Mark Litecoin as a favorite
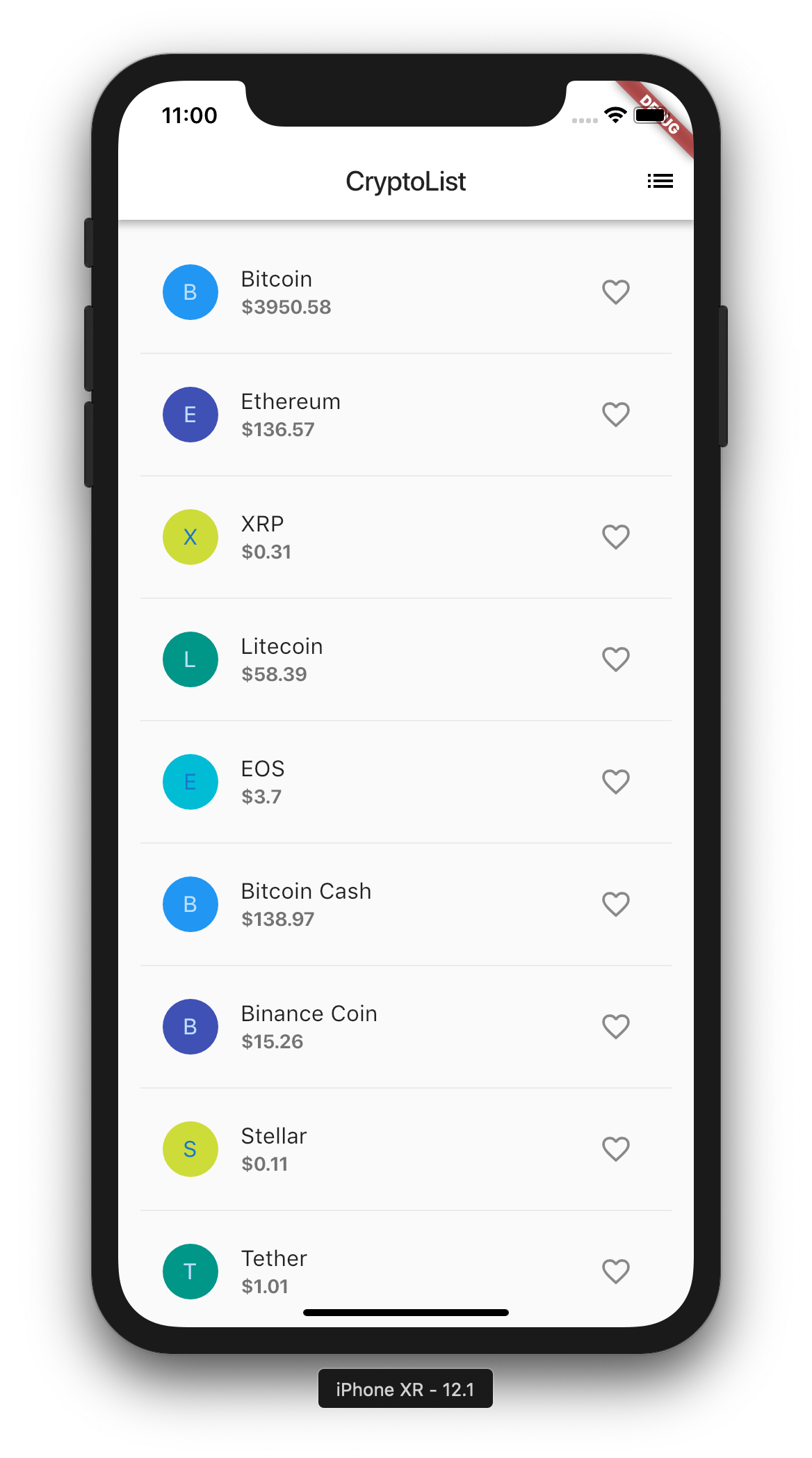 [615, 659]
